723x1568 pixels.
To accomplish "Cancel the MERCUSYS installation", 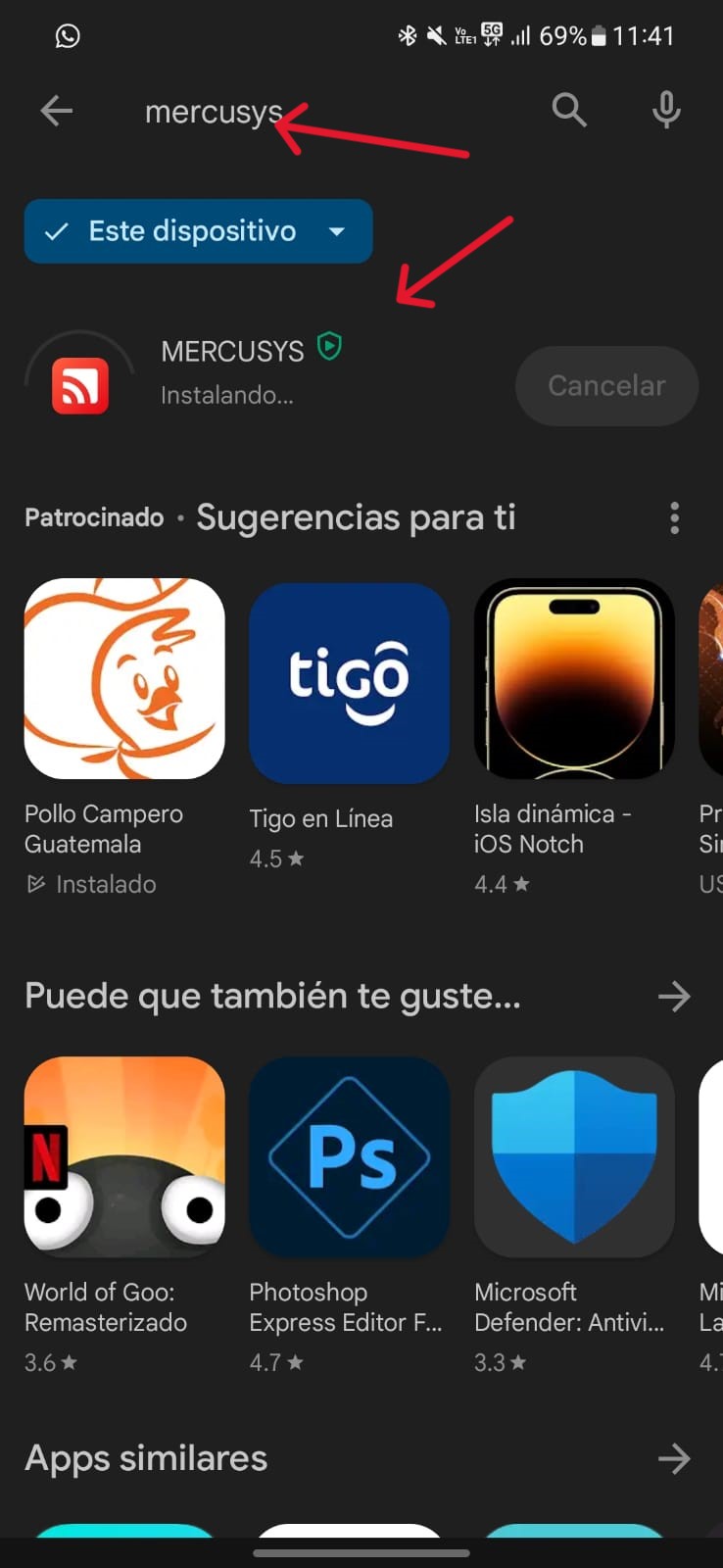I will 606,386.
